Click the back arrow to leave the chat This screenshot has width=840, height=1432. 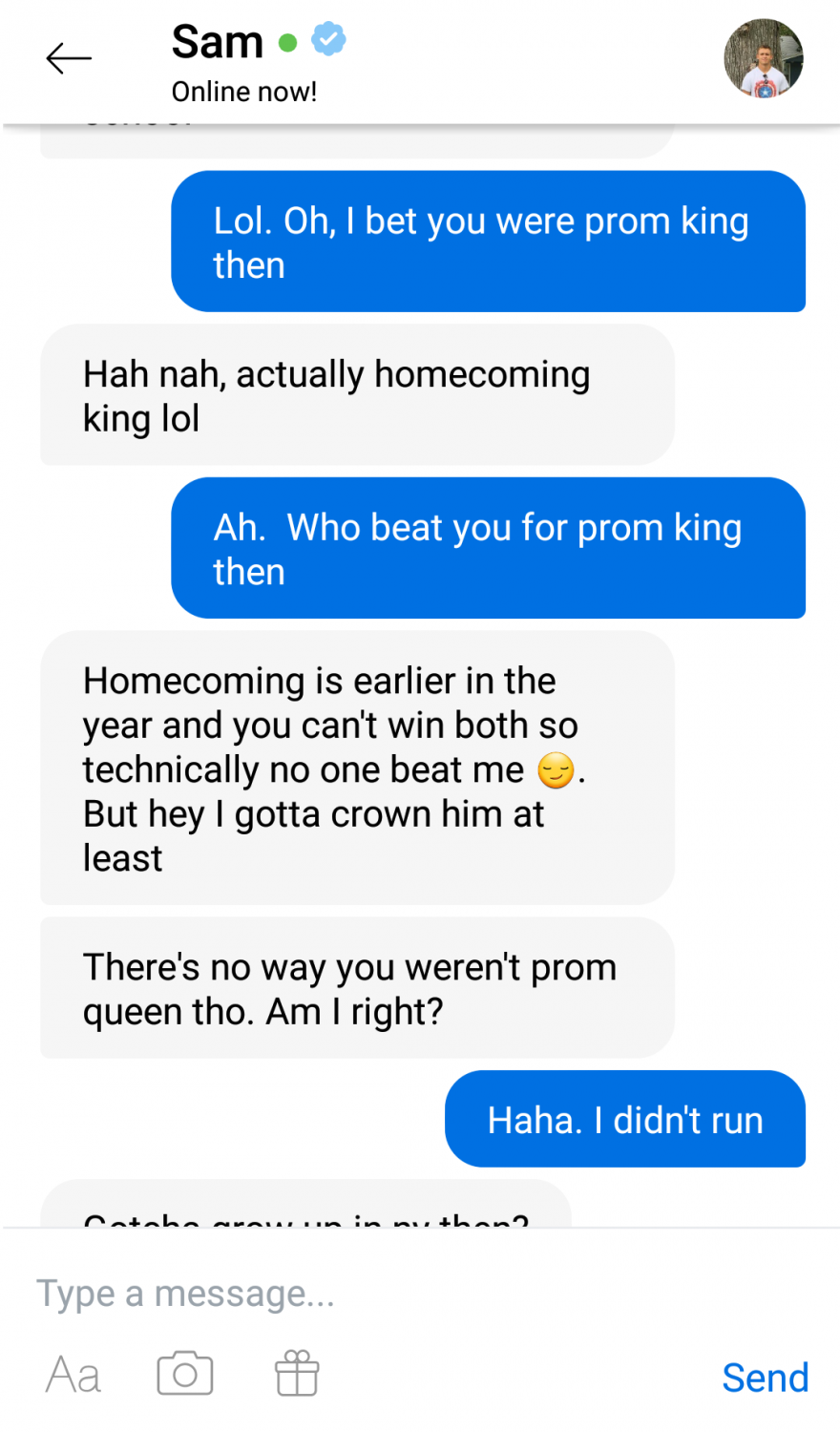(x=68, y=58)
